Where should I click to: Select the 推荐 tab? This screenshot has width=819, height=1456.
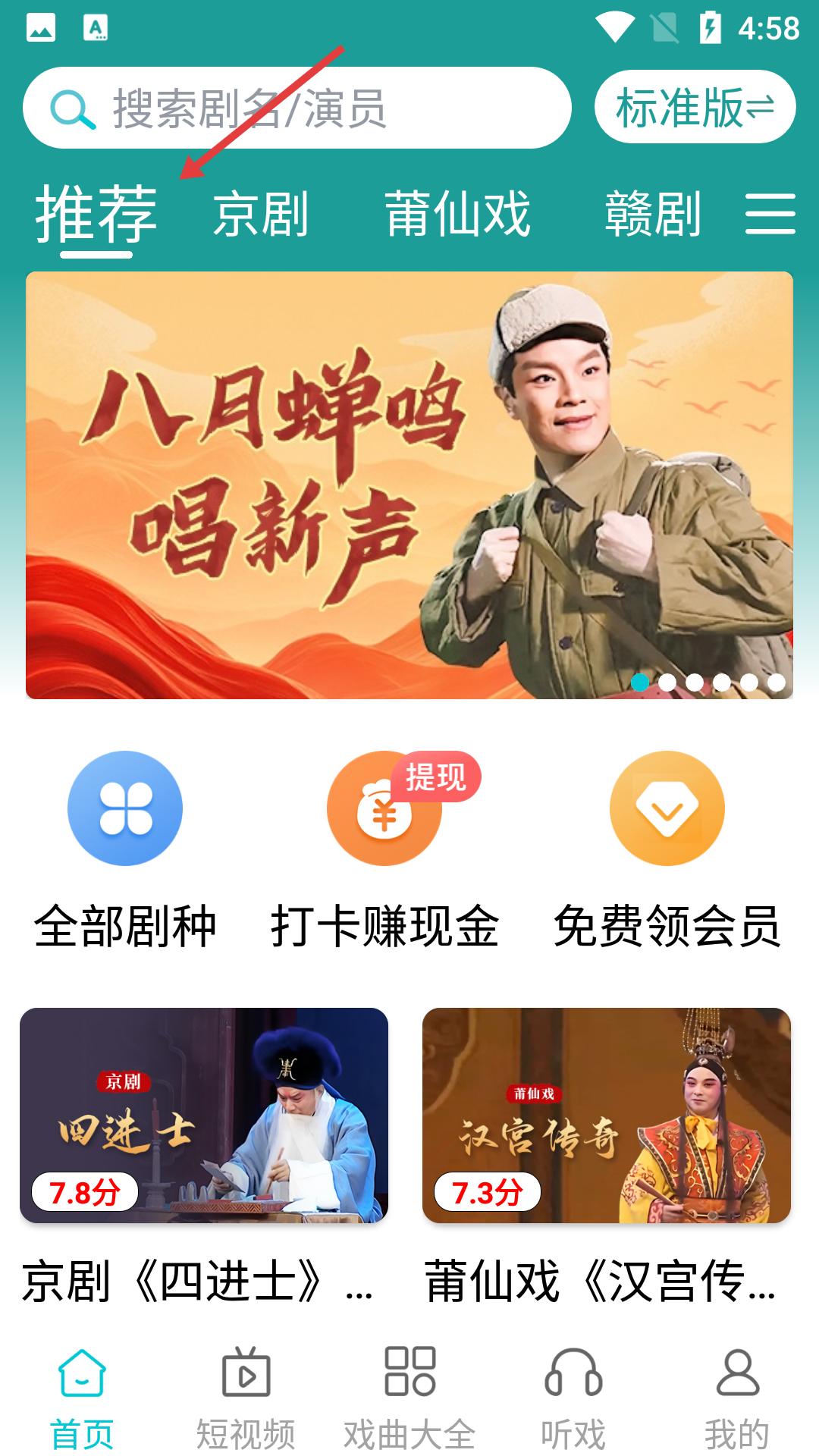tap(96, 215)
